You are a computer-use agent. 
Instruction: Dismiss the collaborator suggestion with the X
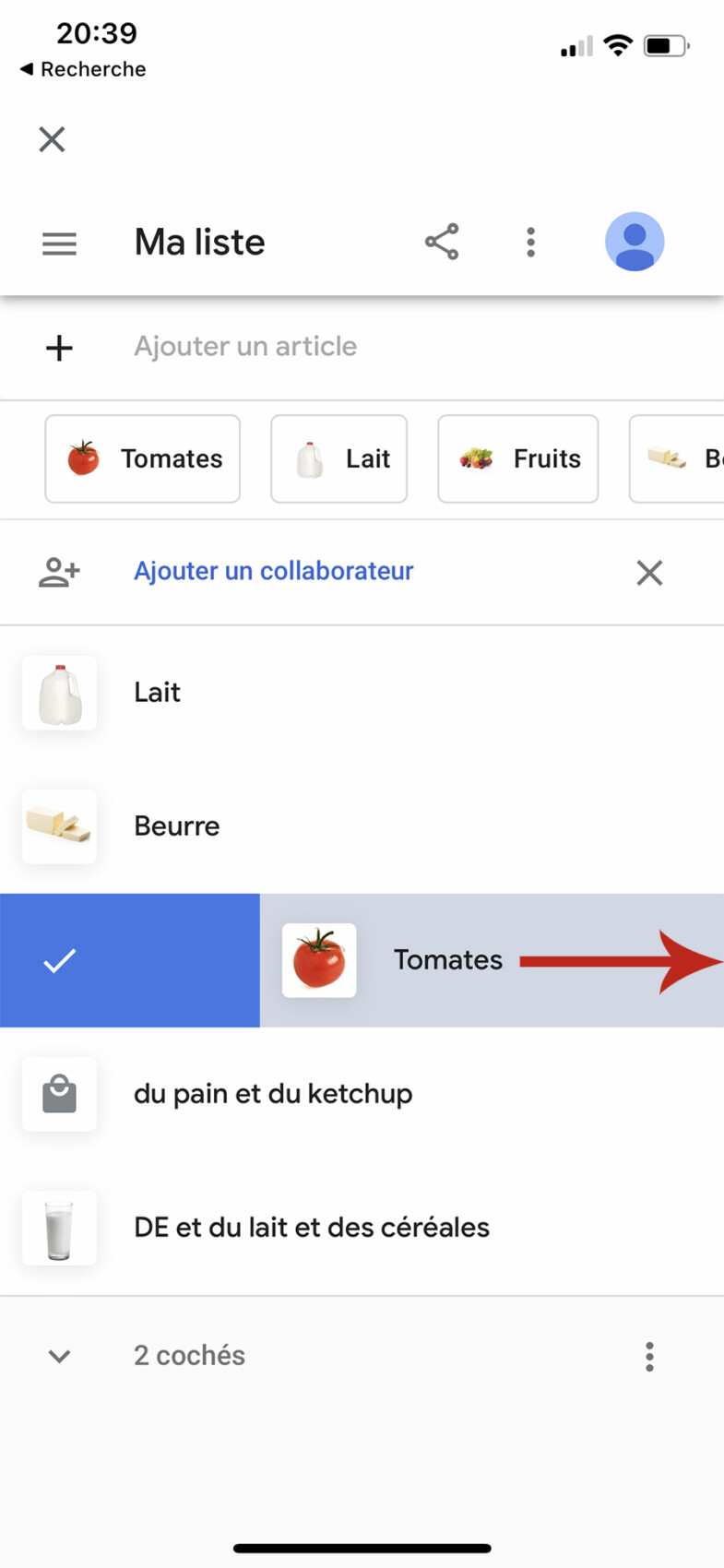[x=649, y=572]
